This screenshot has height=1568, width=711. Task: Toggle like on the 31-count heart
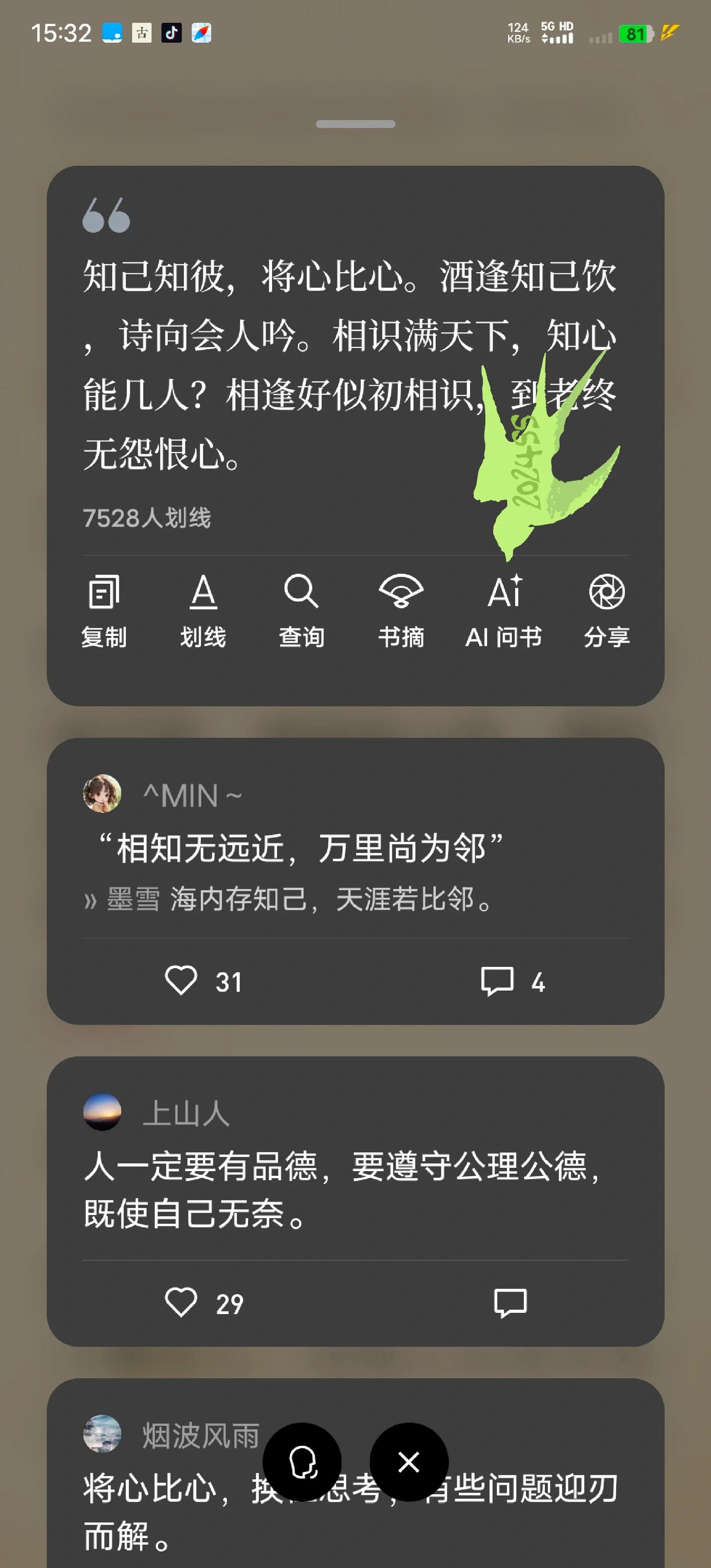(x=183, y=980)
